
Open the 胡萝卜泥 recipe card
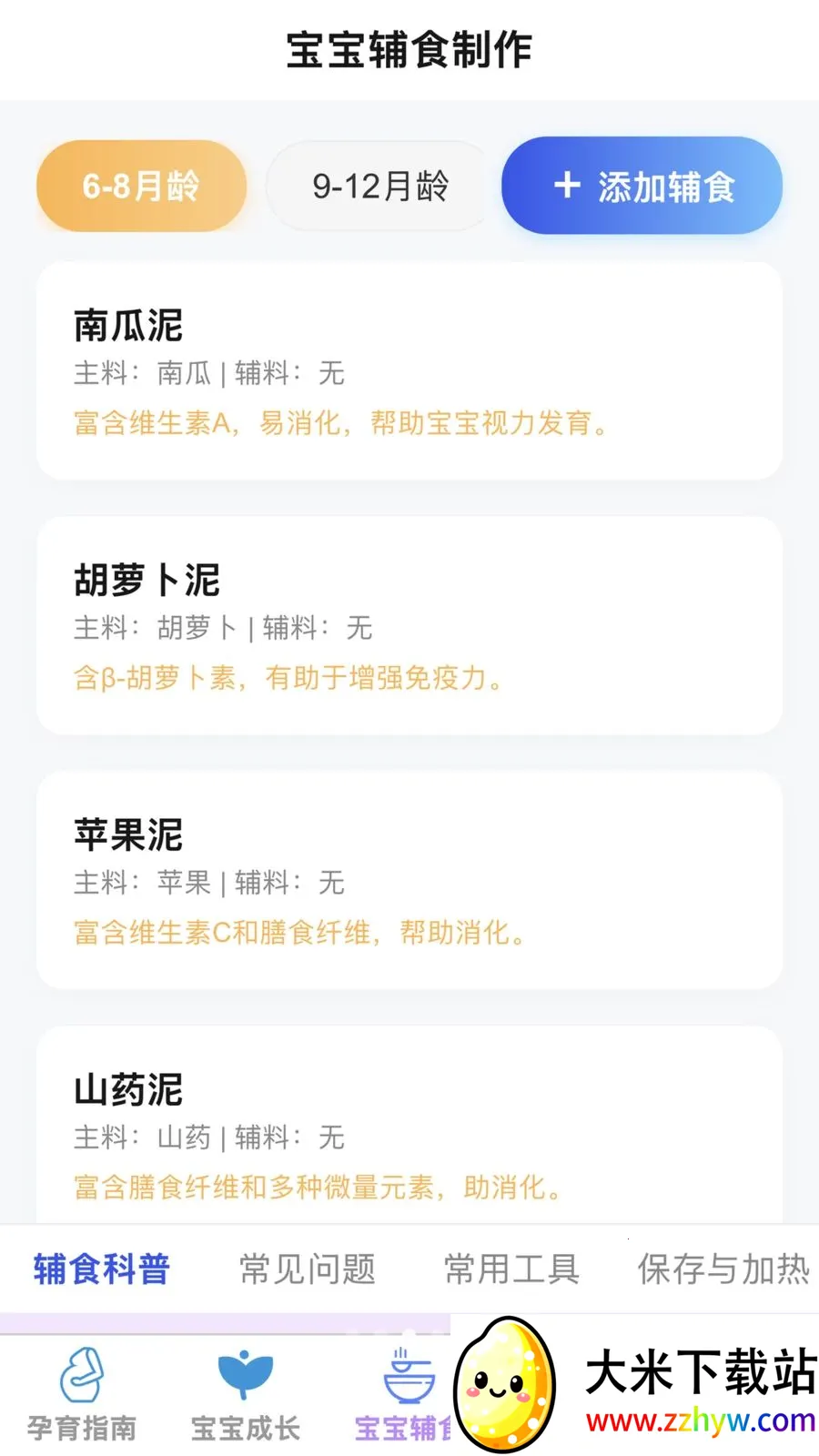click(409, 625)
